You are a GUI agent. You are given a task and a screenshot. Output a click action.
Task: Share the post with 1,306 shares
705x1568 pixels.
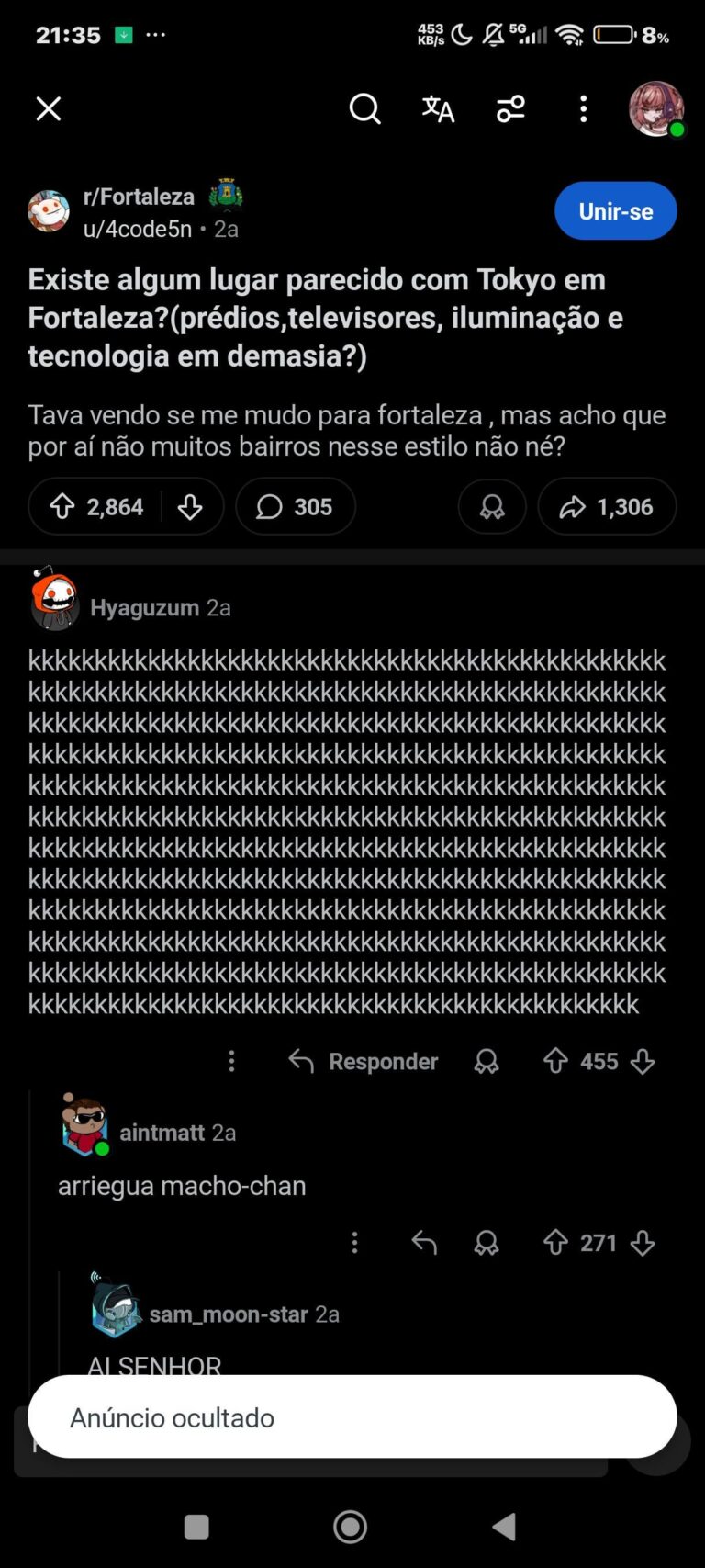pos(607,507)
